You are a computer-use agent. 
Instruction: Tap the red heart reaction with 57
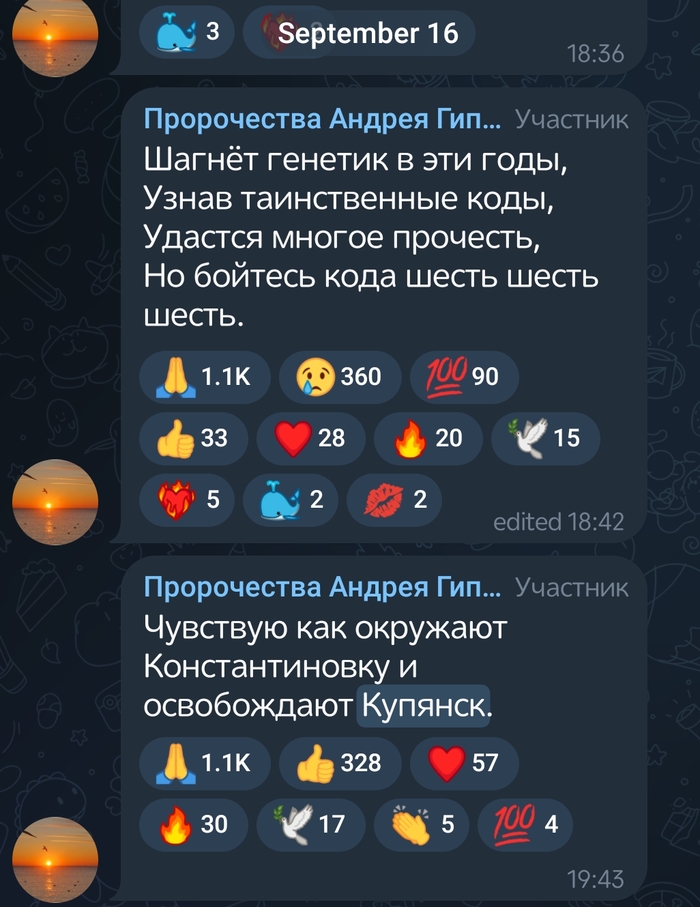coord(464,763)
